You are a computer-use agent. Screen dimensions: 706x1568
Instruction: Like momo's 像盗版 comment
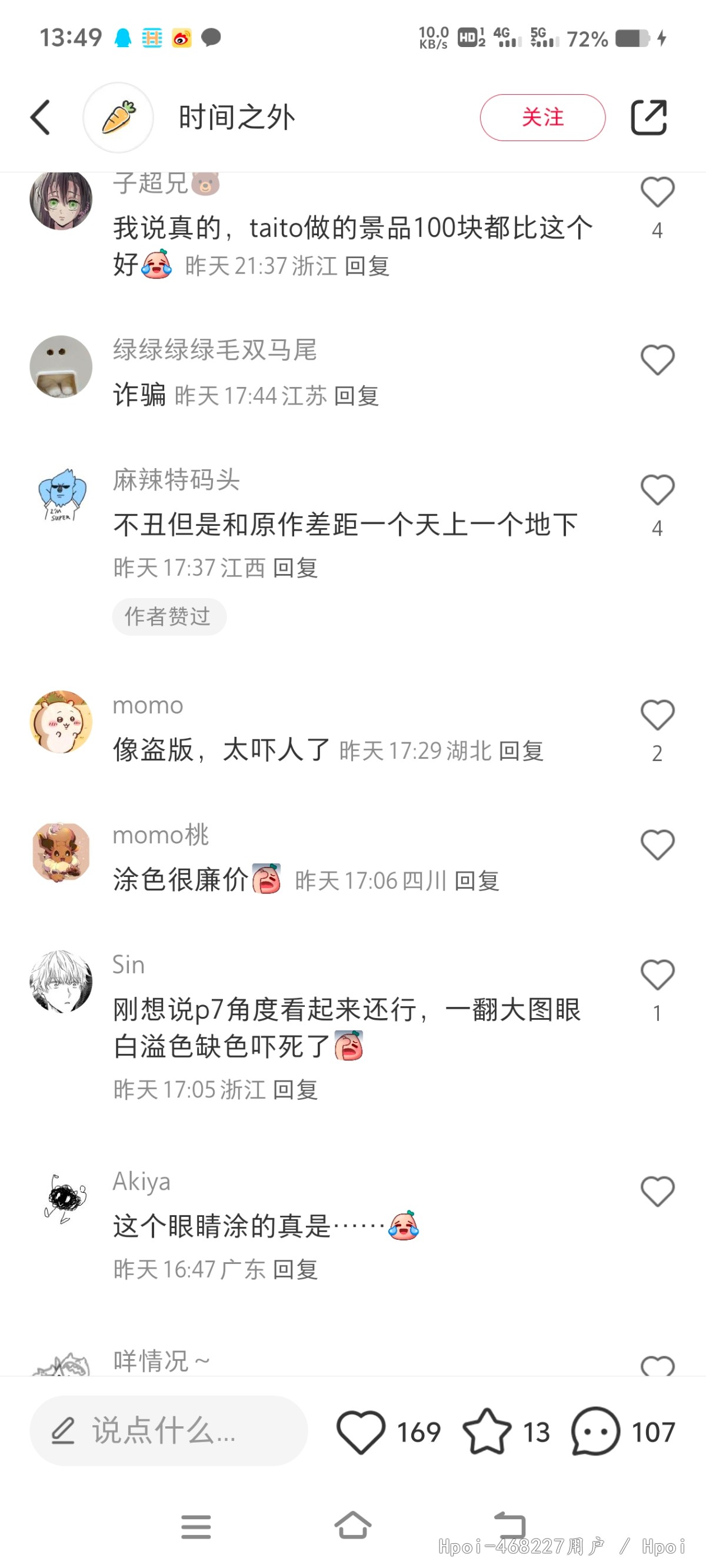pyautogui.click(x=657, y=715)
